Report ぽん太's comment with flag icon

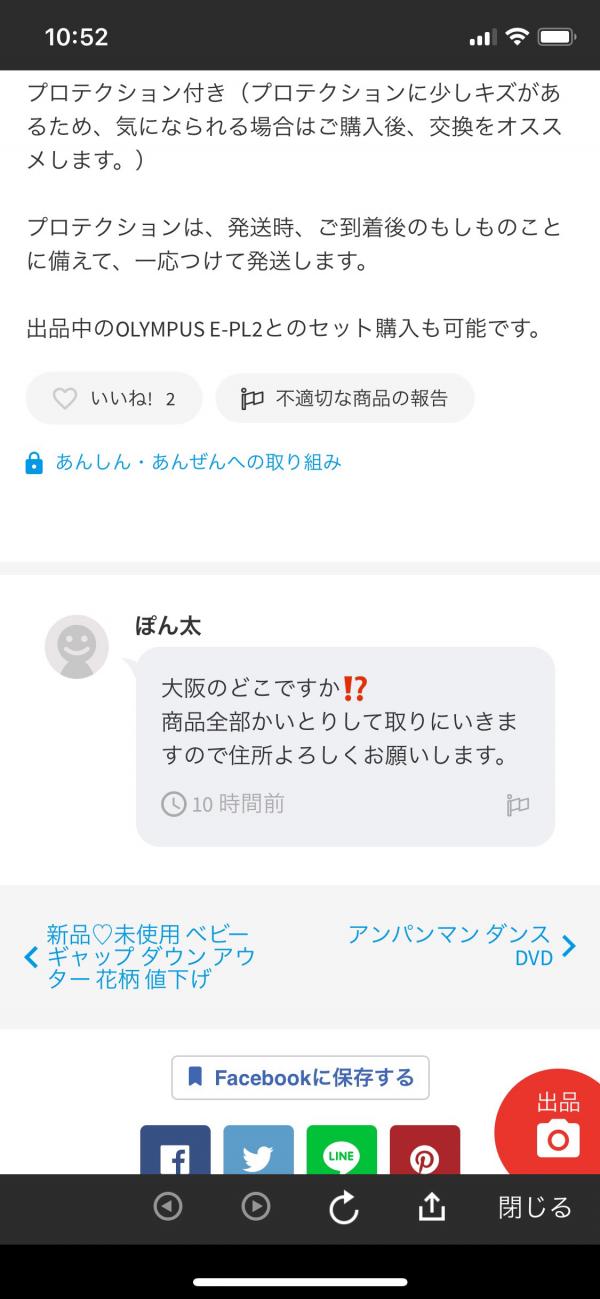[x=517, y=804]
